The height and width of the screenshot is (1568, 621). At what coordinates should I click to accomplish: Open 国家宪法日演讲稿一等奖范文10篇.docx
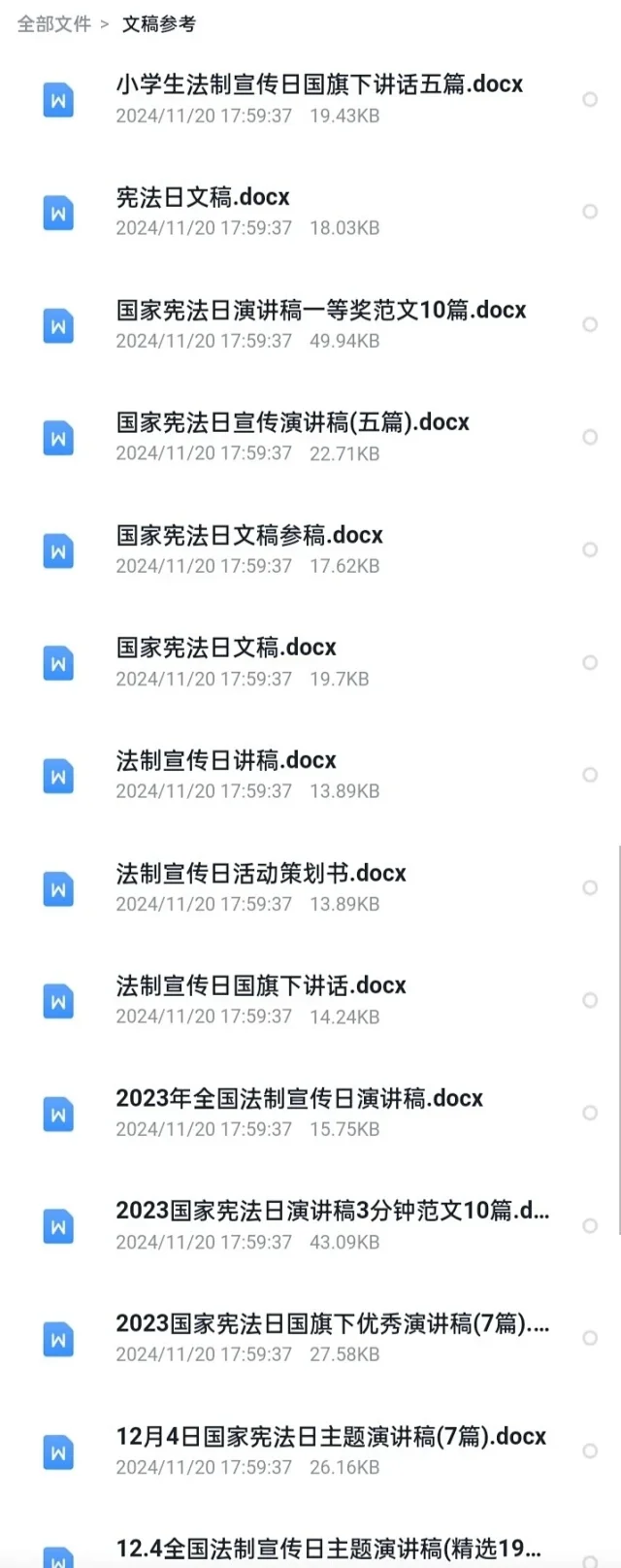pos(320,311)
